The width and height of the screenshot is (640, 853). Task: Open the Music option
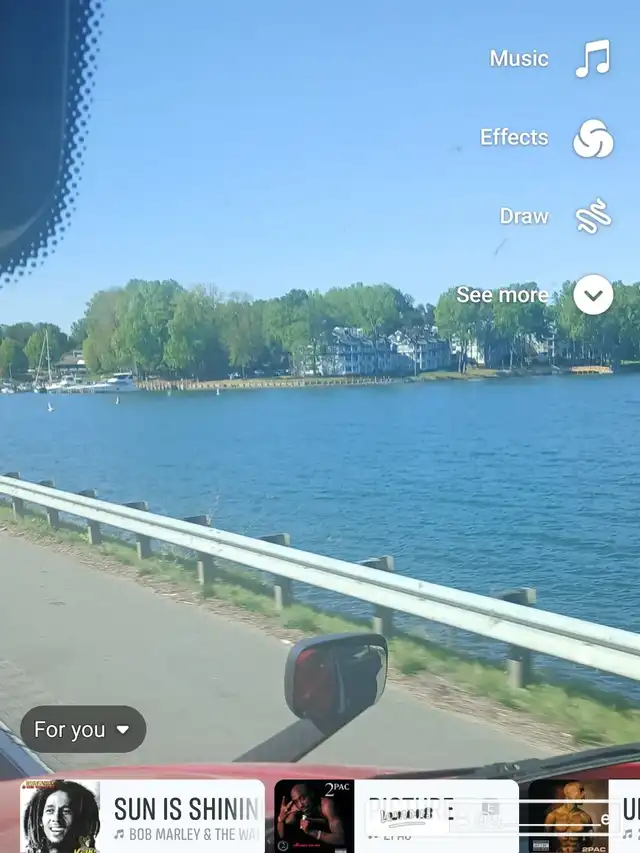click(592, 58)
